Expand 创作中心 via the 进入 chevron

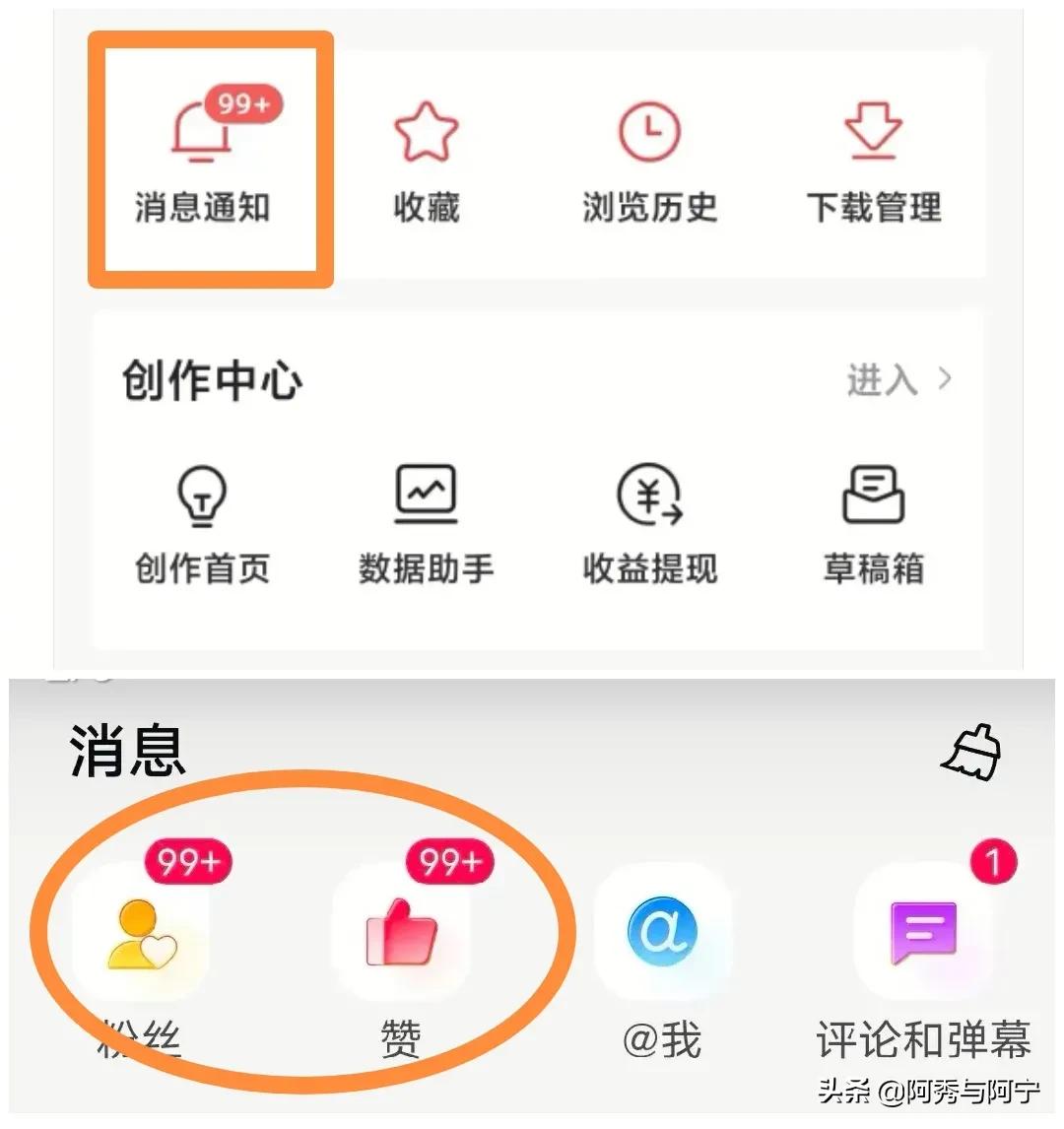(x=944, y=377)
